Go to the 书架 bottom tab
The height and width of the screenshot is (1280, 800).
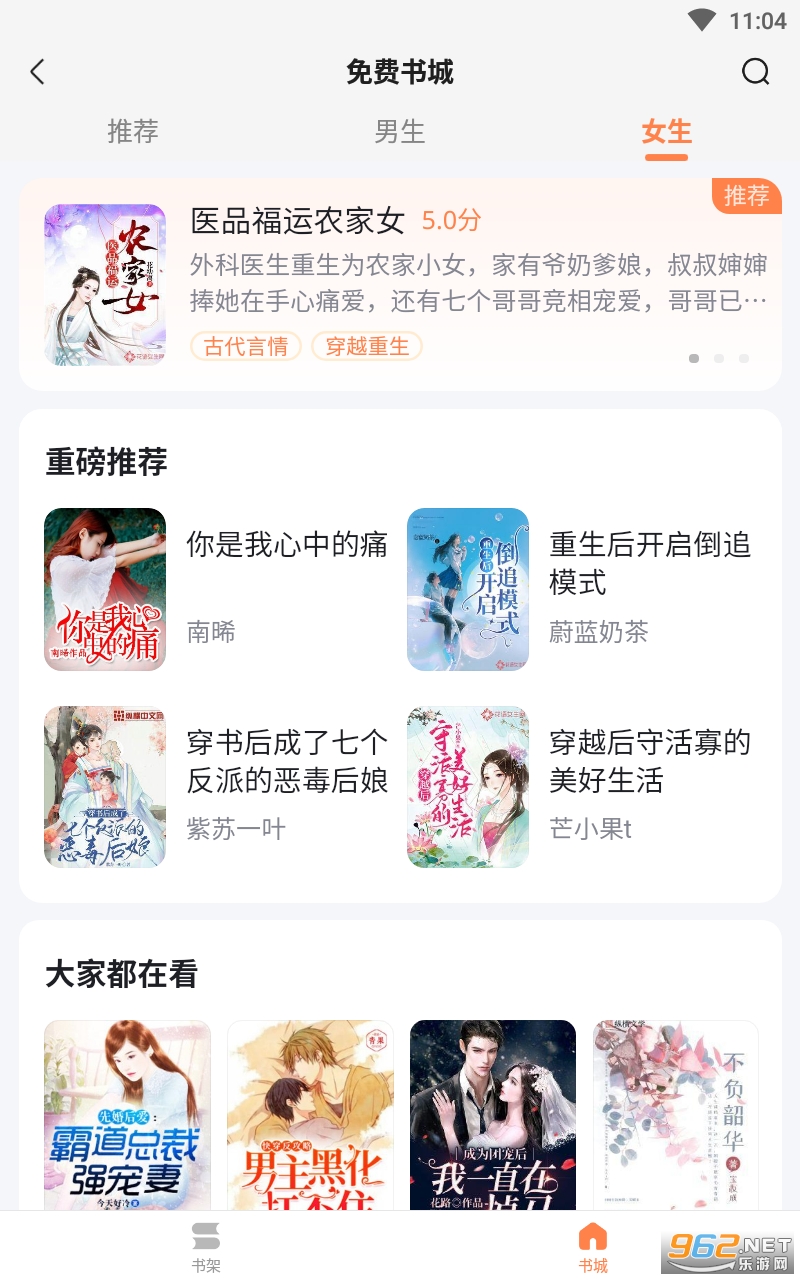(206, 1246)
